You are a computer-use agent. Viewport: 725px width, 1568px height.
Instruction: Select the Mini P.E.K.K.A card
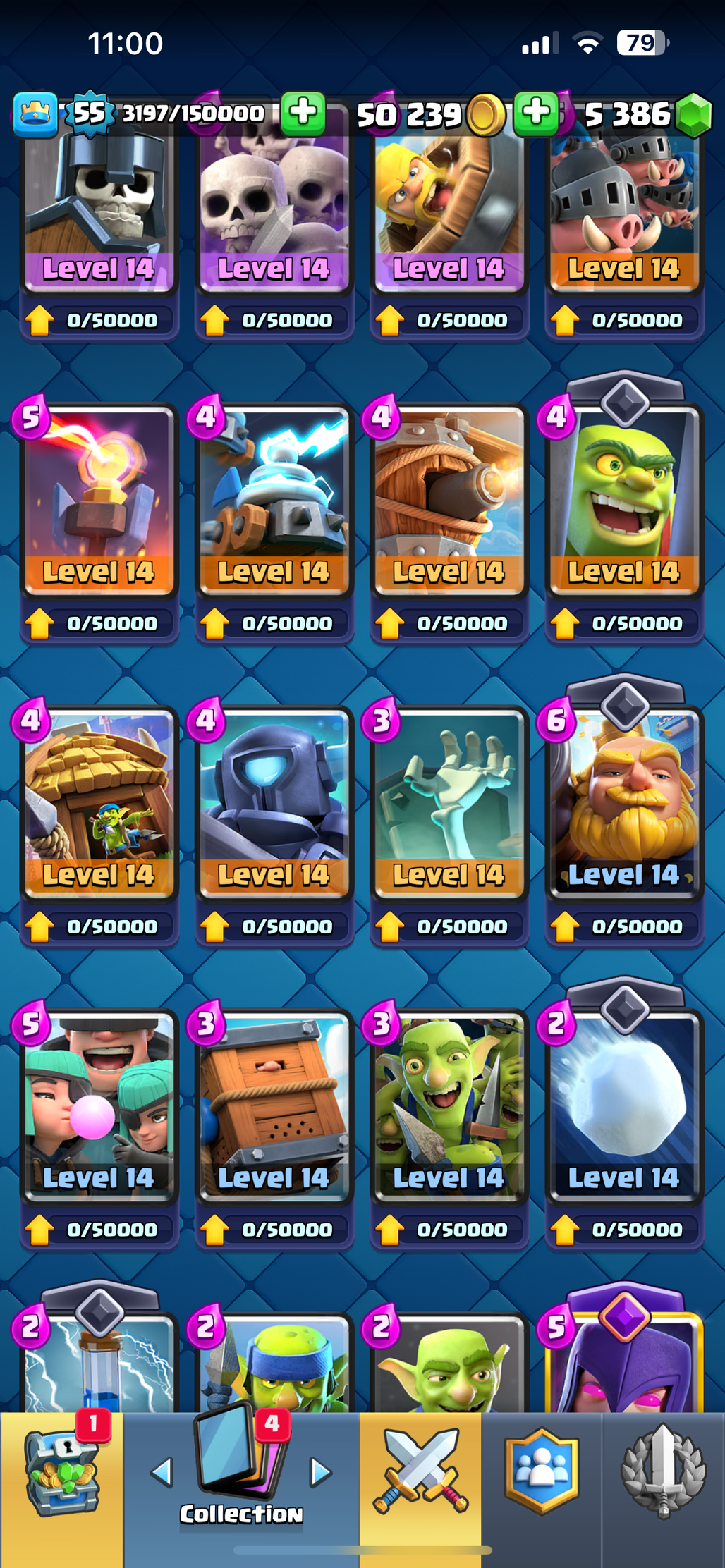tap(274, 804)
